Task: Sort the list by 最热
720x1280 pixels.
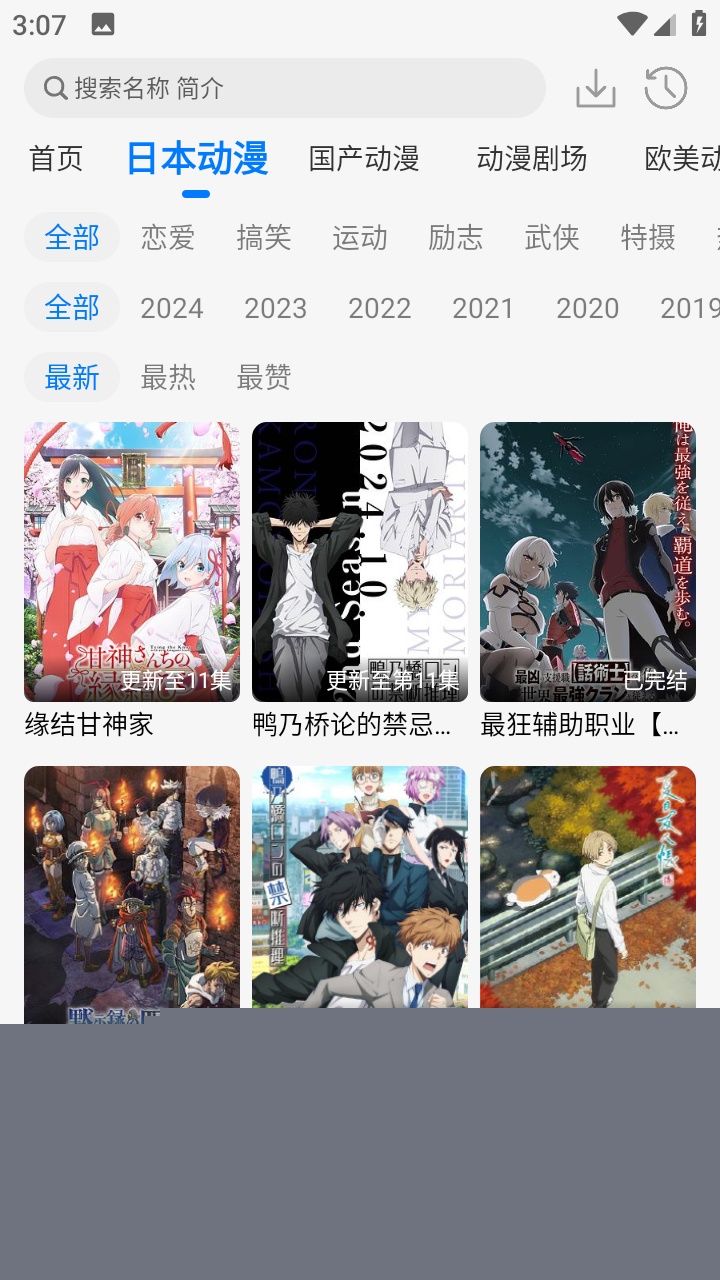Action: coord(168,378)
